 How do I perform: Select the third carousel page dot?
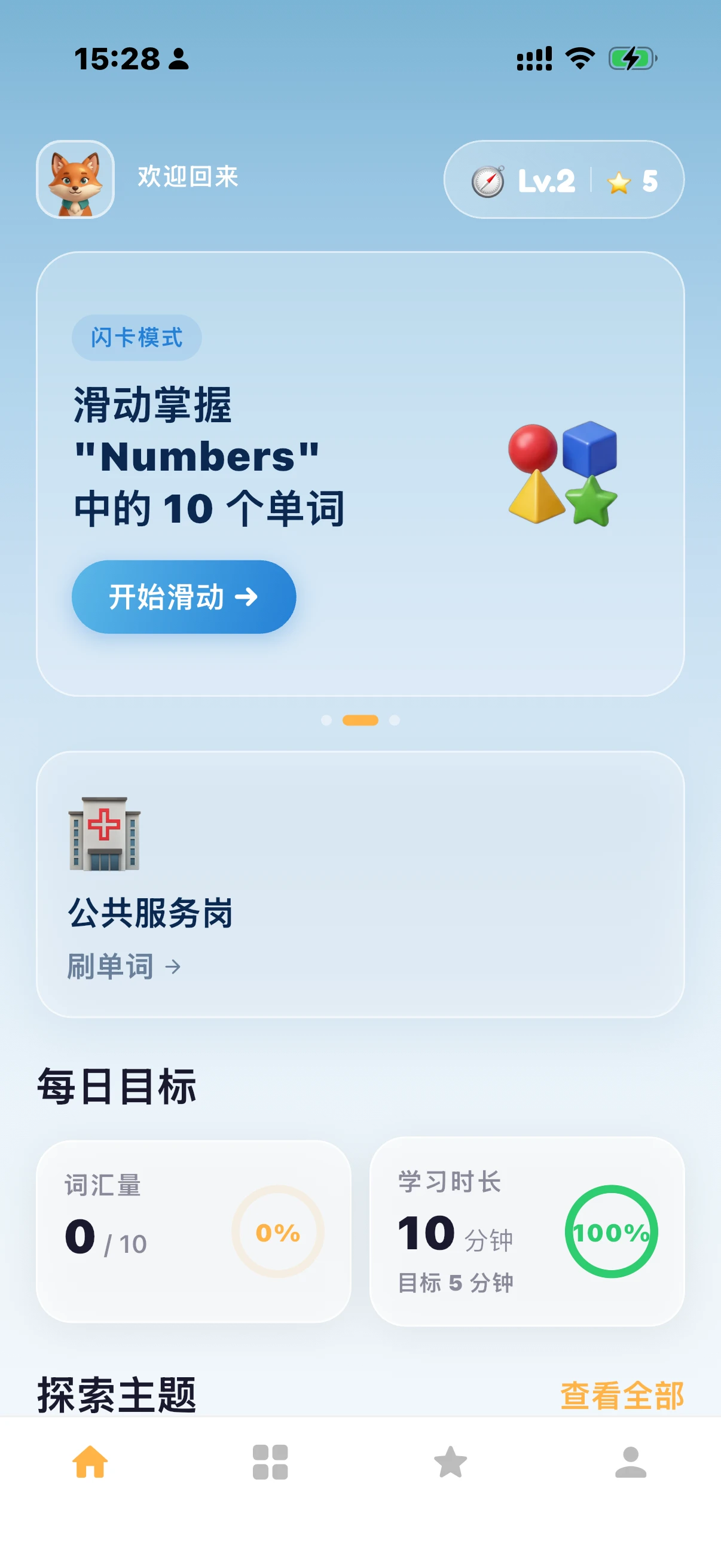[x=394, y=720]
